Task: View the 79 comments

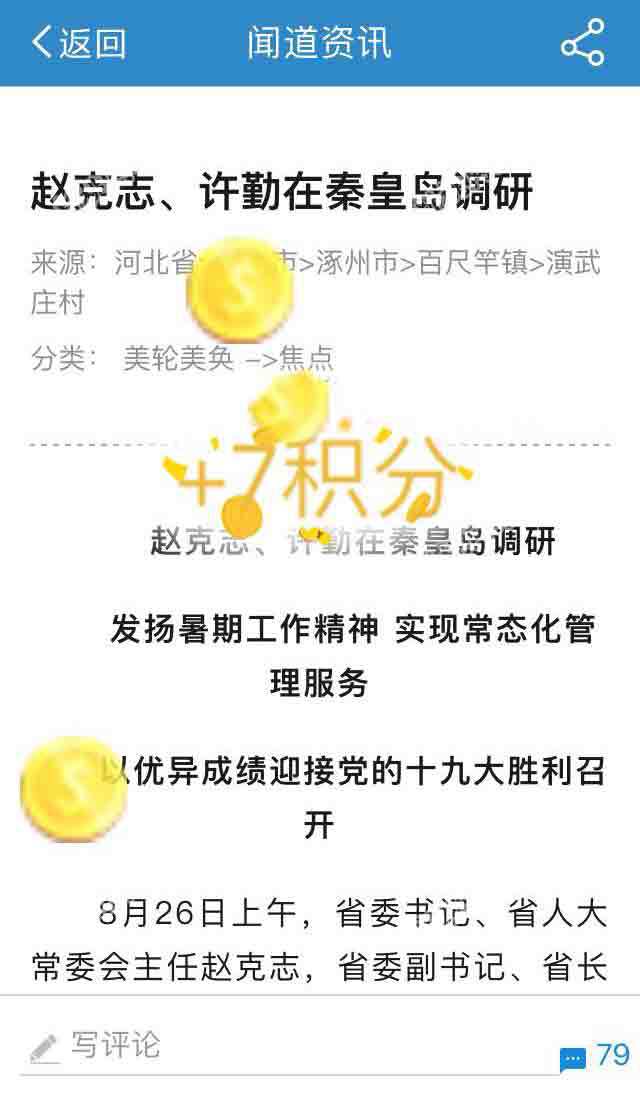Action: pos(596,1056)
